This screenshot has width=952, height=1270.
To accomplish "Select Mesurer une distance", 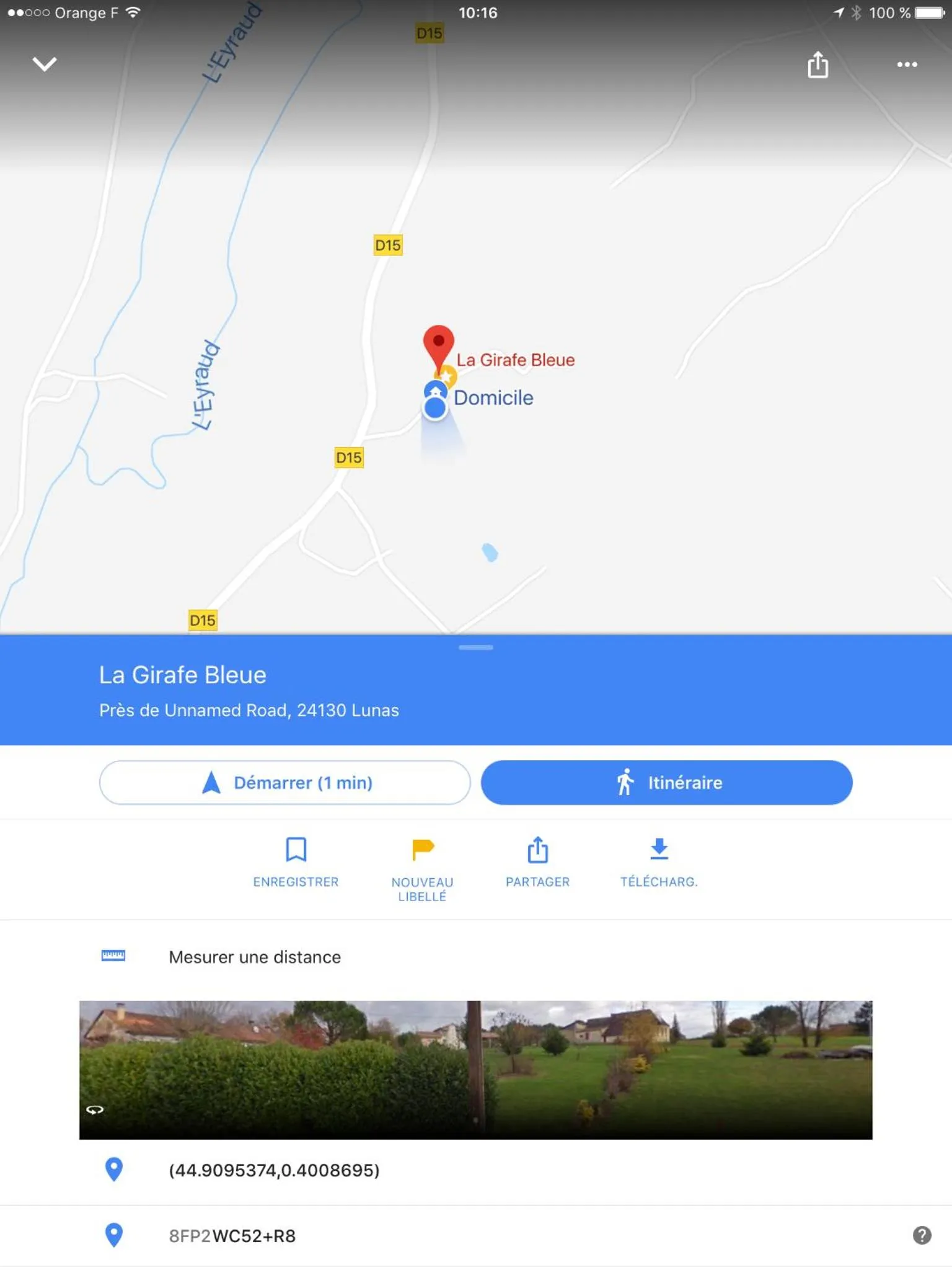I will point(254,957).
